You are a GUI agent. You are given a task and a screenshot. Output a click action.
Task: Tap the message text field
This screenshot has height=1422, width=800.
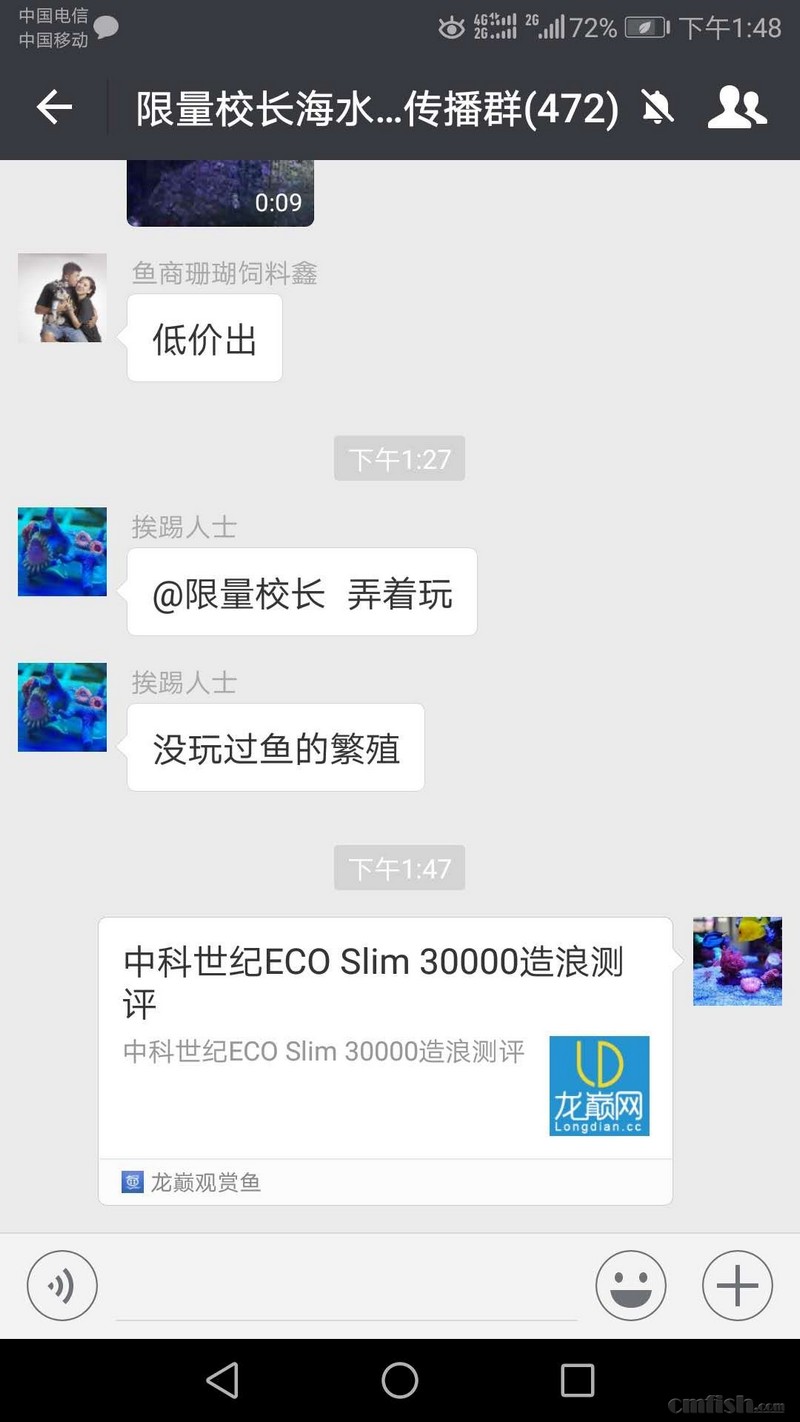tap(346, 1288)
